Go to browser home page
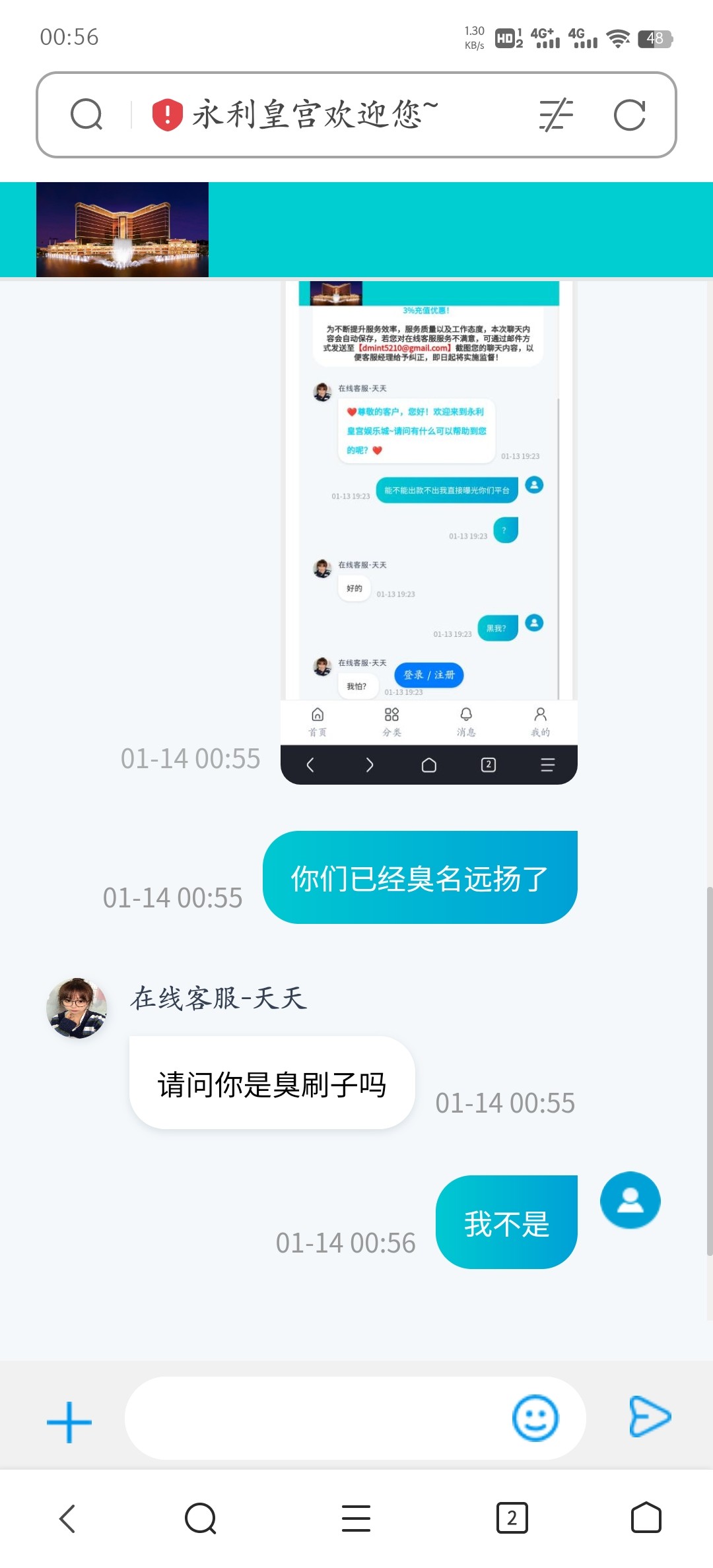The width and height of the screenshot is (713, 1568). [x=646, y=1518]
